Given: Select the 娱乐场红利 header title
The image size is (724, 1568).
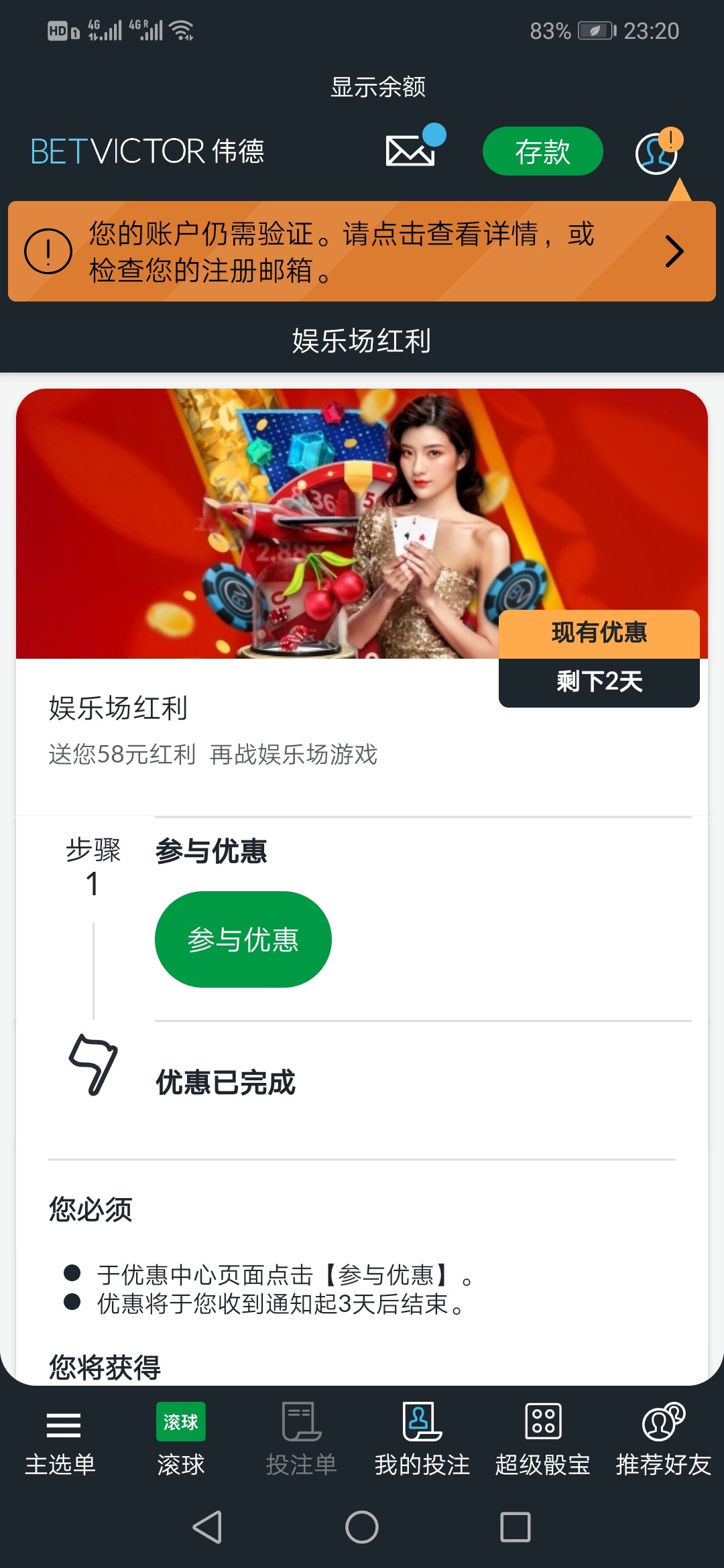Looking at the screenshot, I should coord(362,340).
